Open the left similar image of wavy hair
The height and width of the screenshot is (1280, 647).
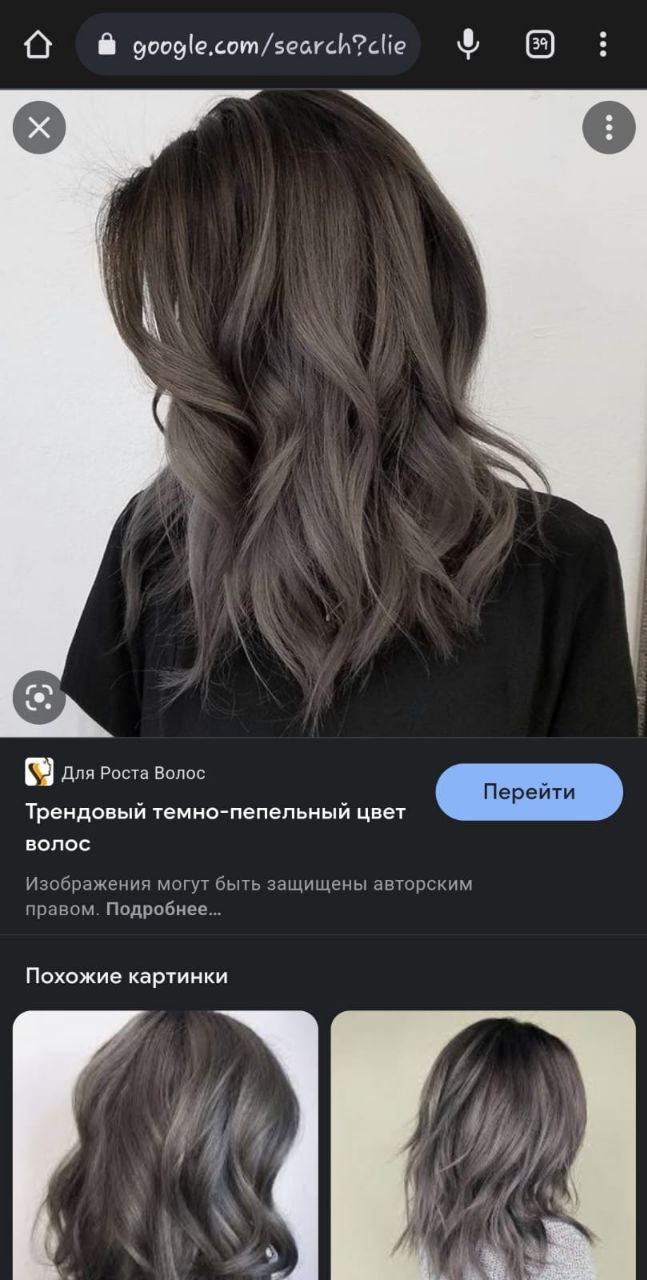(165, 1145)
